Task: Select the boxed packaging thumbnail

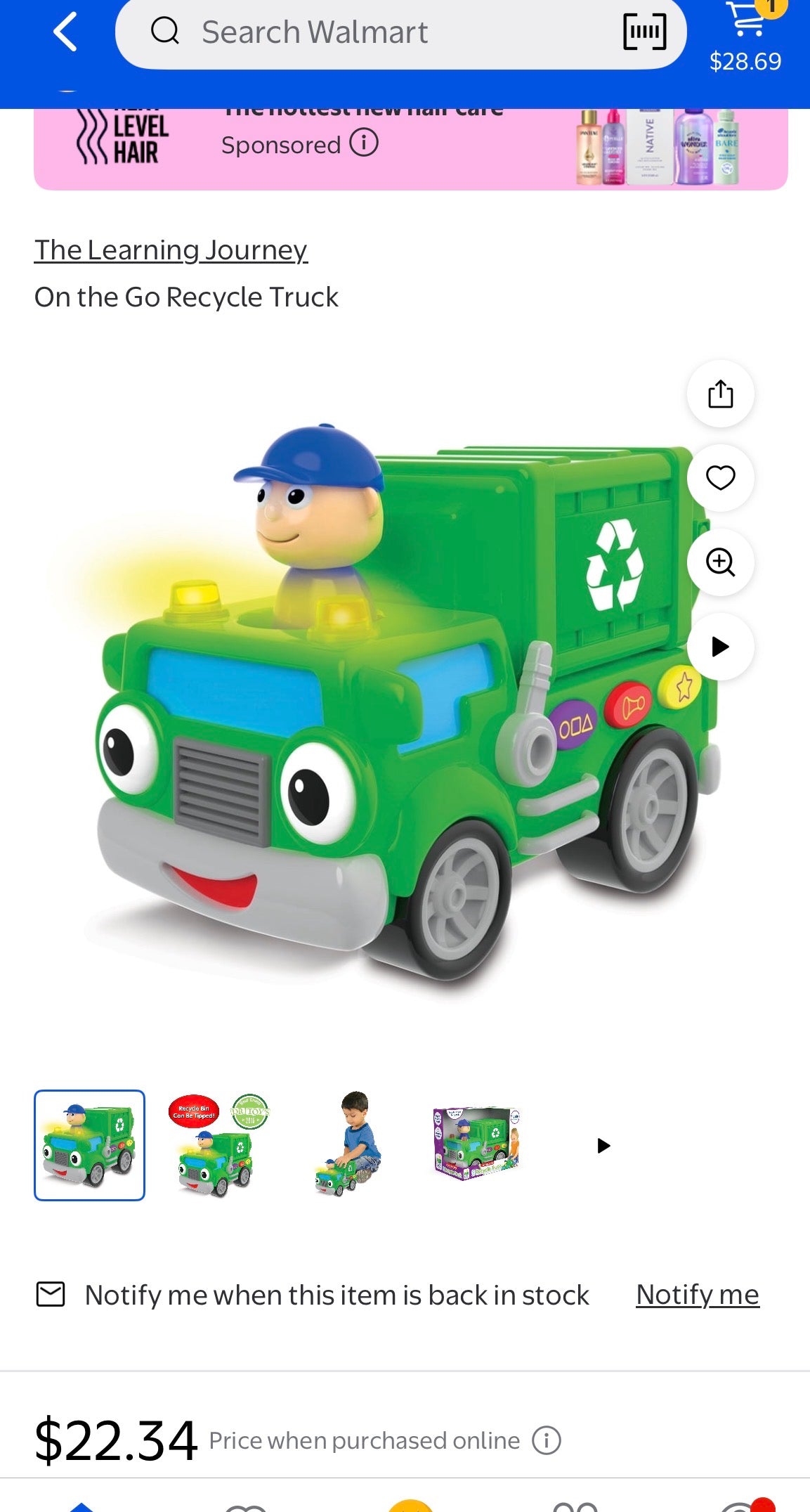Action: point(476,1145)
